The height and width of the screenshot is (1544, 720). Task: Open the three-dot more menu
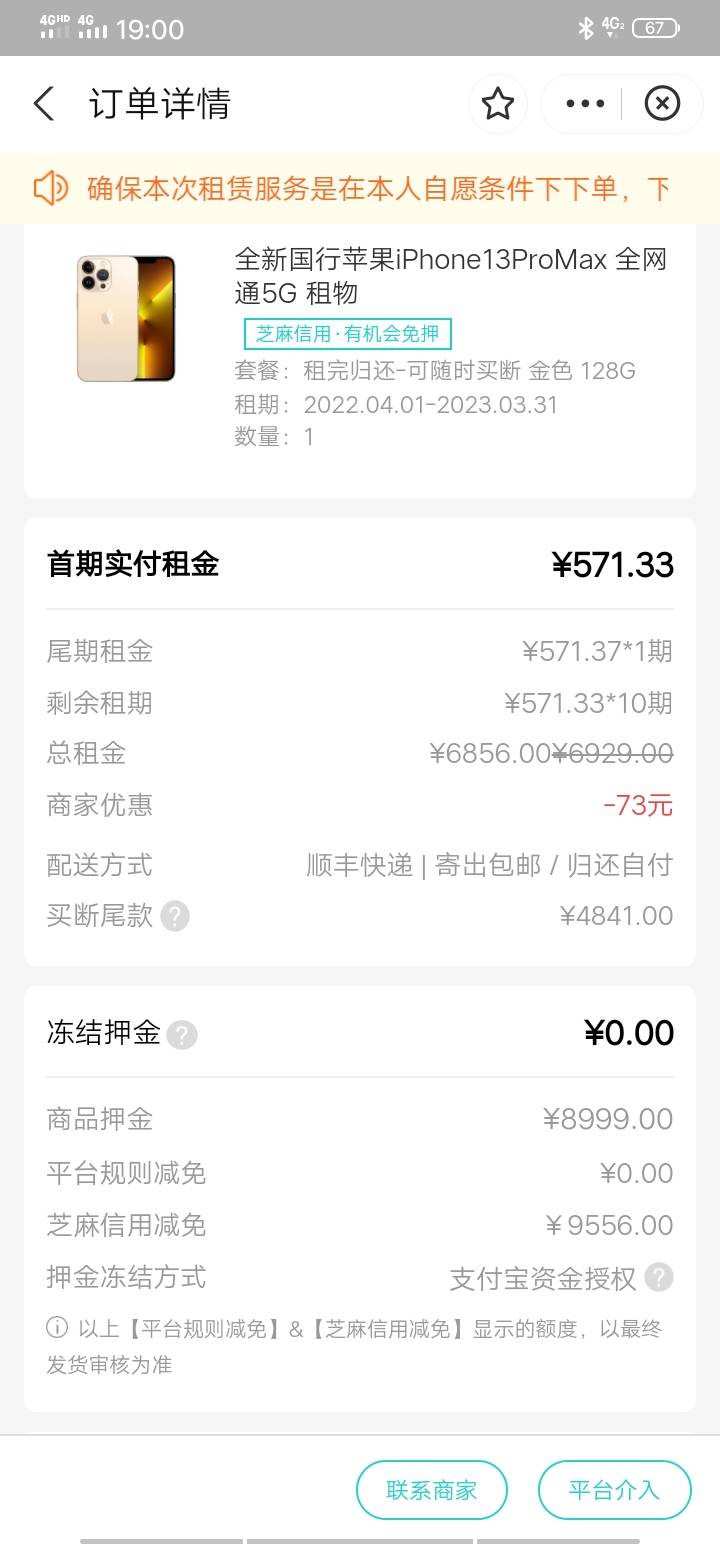(585, 104)
